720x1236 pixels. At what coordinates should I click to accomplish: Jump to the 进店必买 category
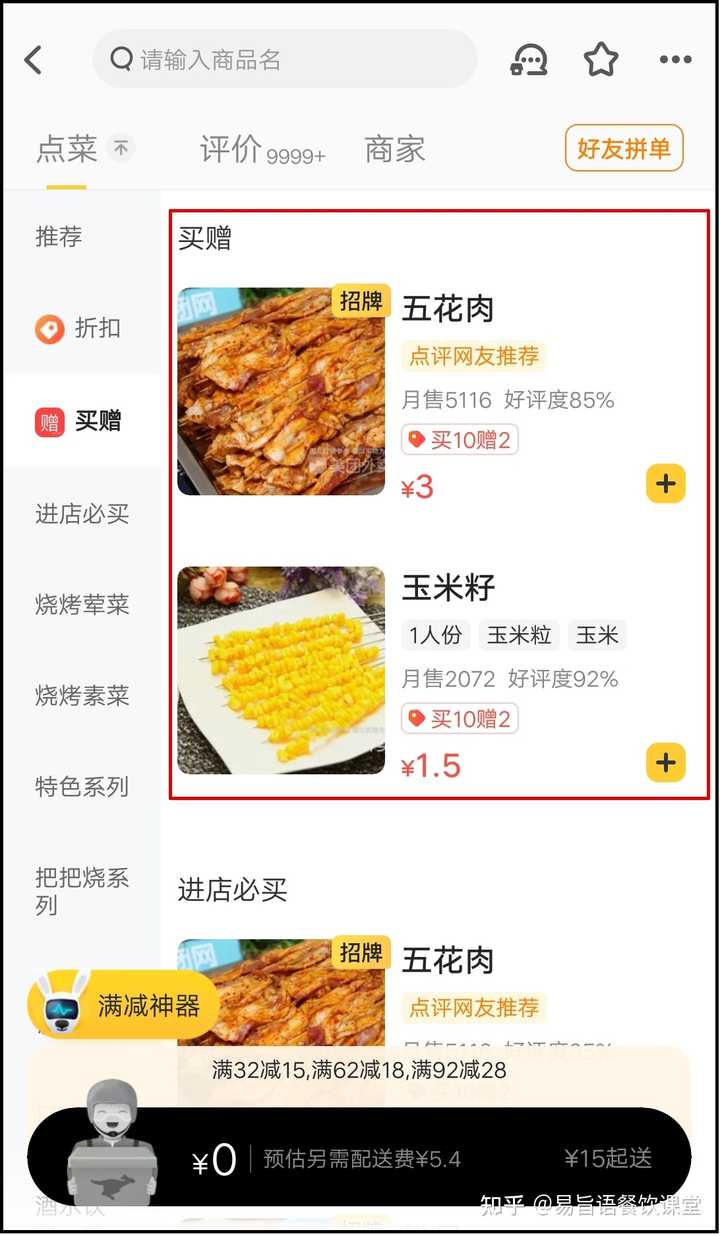tap(82, 514)
